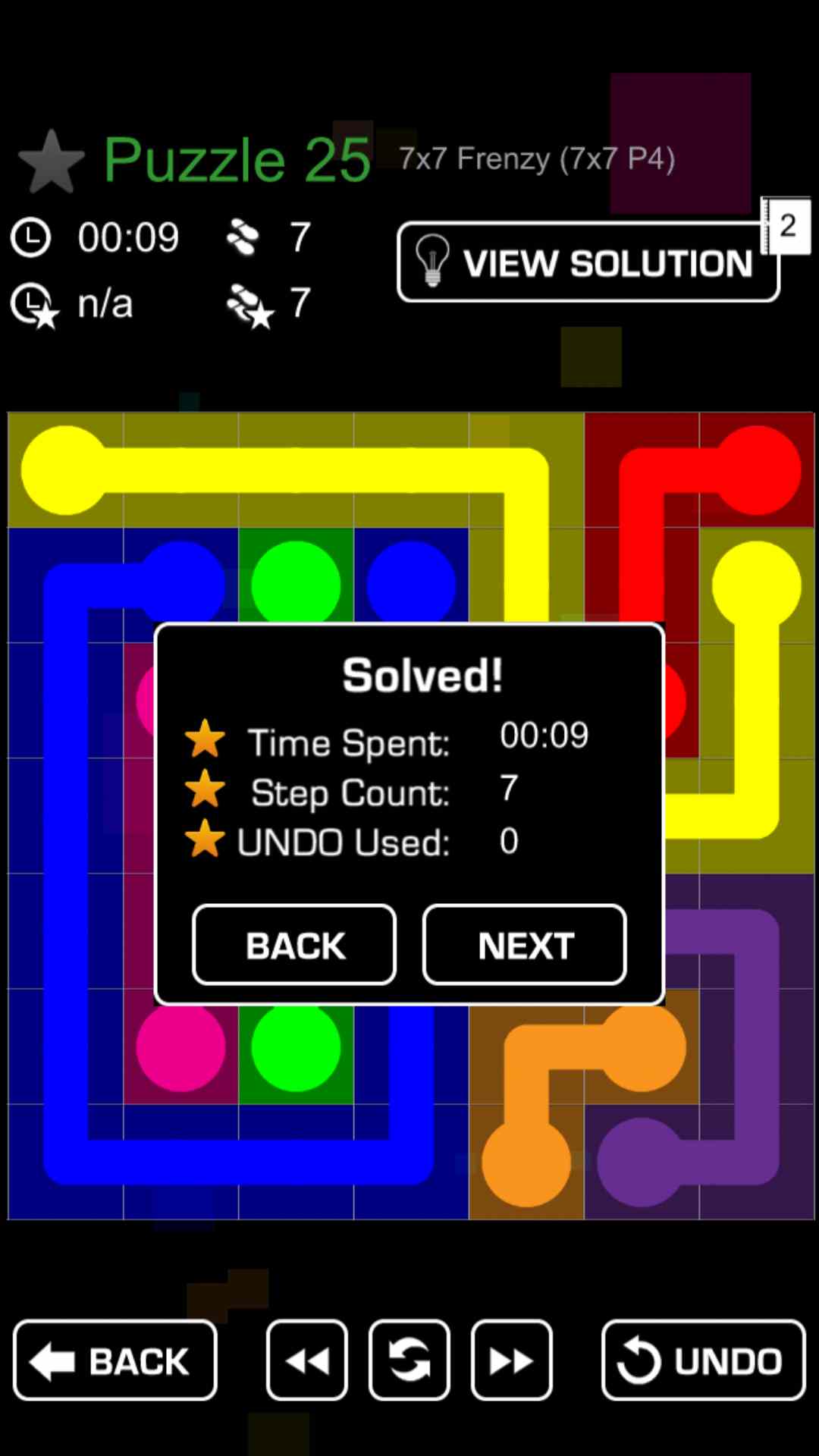Tap VIEW SOLUTION button
This screenshot has height=1456, width=819.
pyautogui.click(x=588, y=262)
